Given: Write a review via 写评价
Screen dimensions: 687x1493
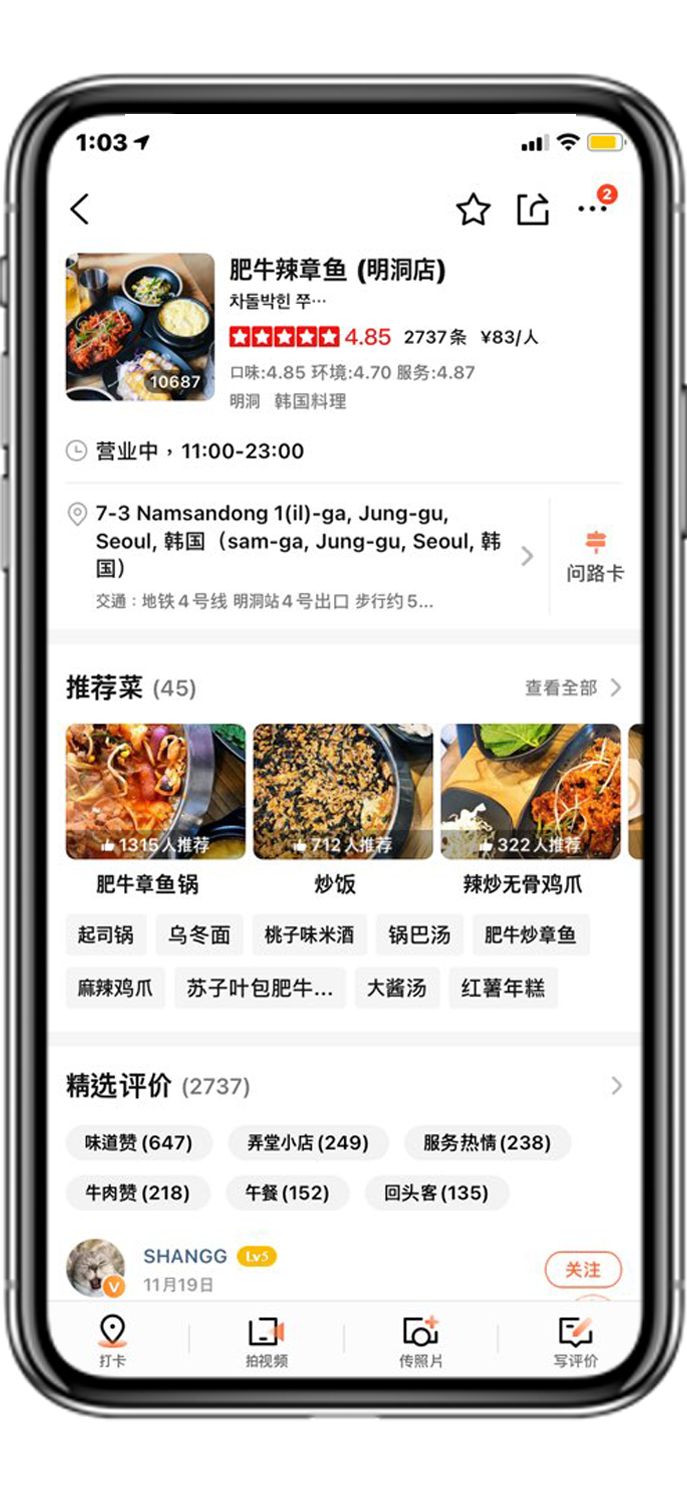Looking at the screenshot, I should (576, 1340).
